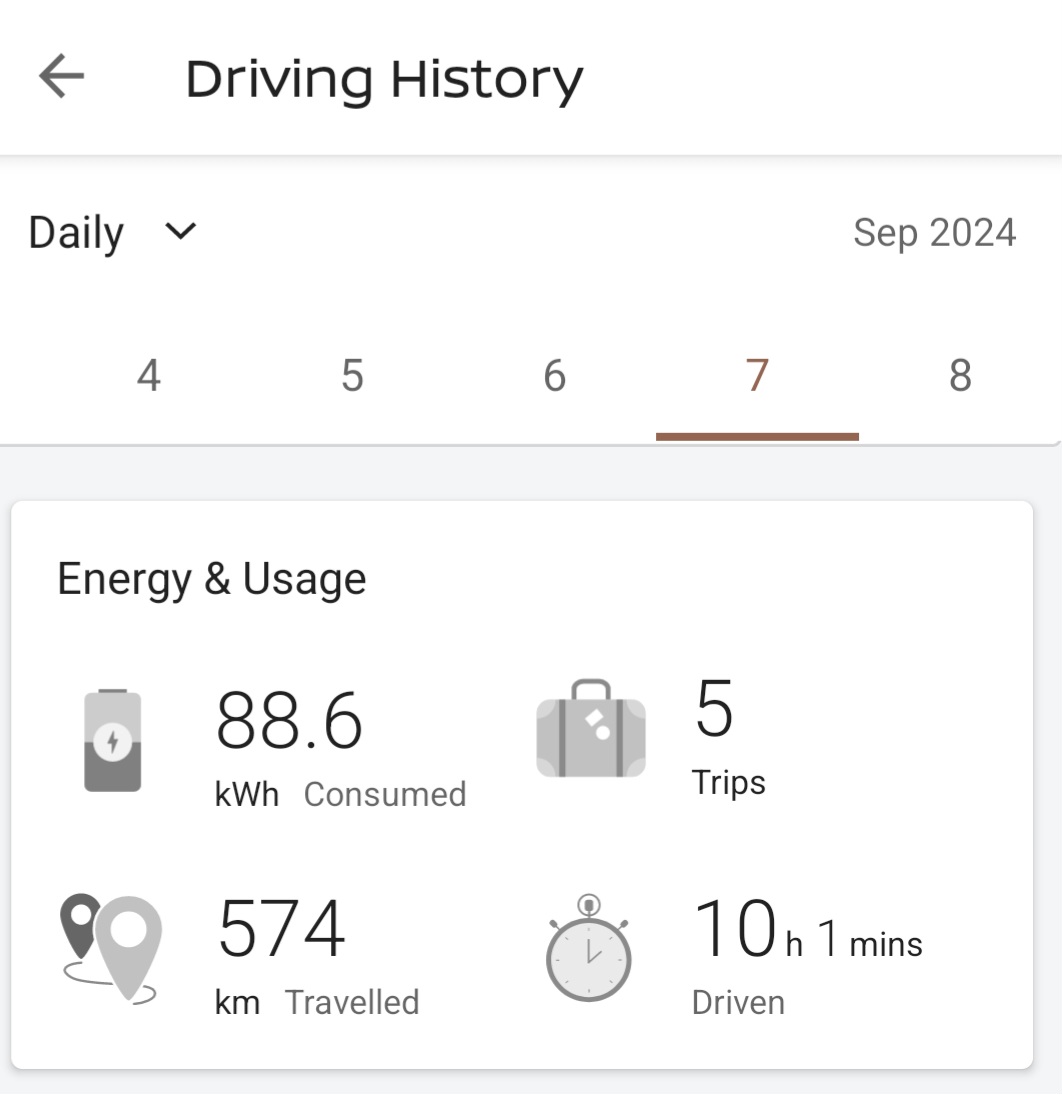
Task: Click the Driving History title
Action: click(385, 78)
